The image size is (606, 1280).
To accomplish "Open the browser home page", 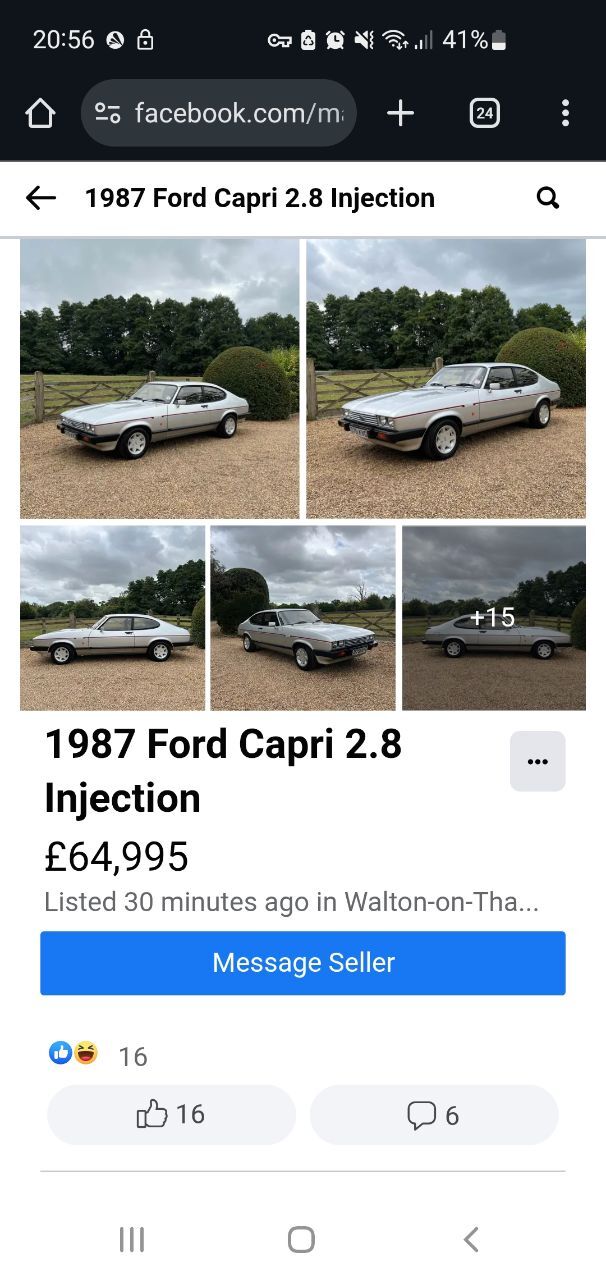I will 40,114.
